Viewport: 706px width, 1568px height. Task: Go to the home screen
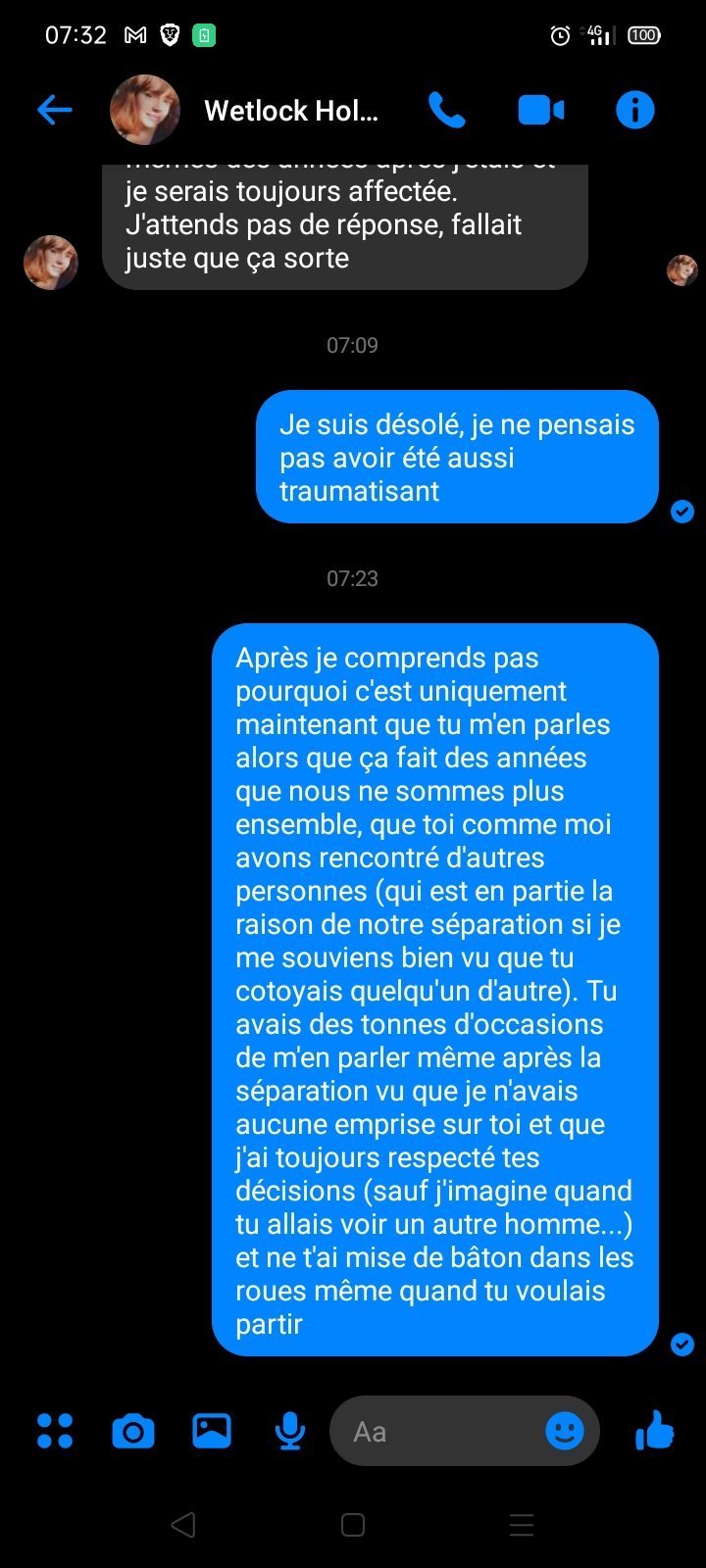click(x=353, y=1524)
